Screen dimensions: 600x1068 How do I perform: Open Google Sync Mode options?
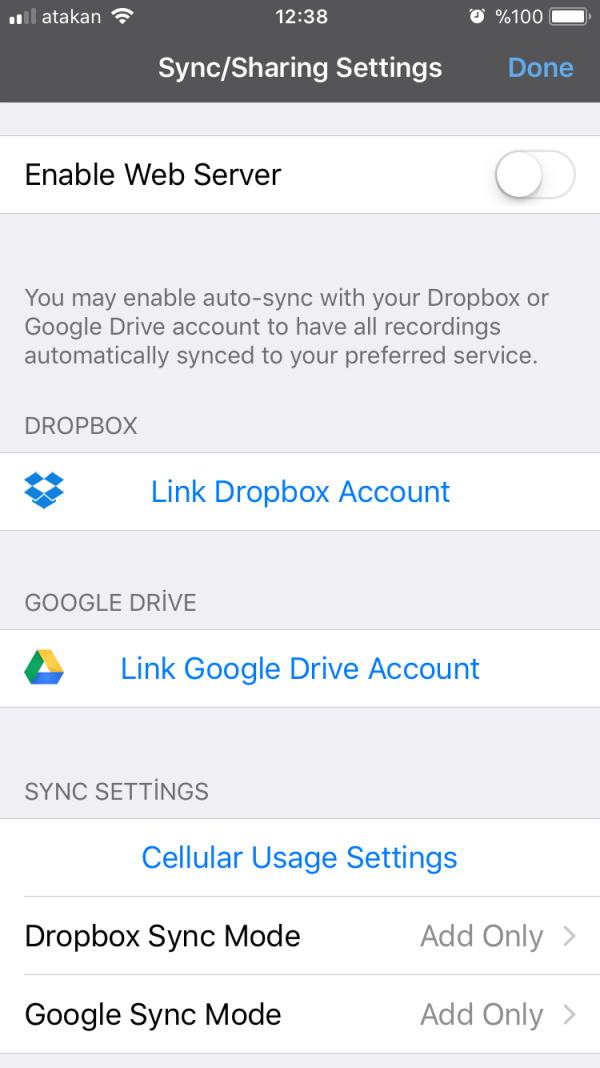pyautogui.click(x=300, y=1015)
